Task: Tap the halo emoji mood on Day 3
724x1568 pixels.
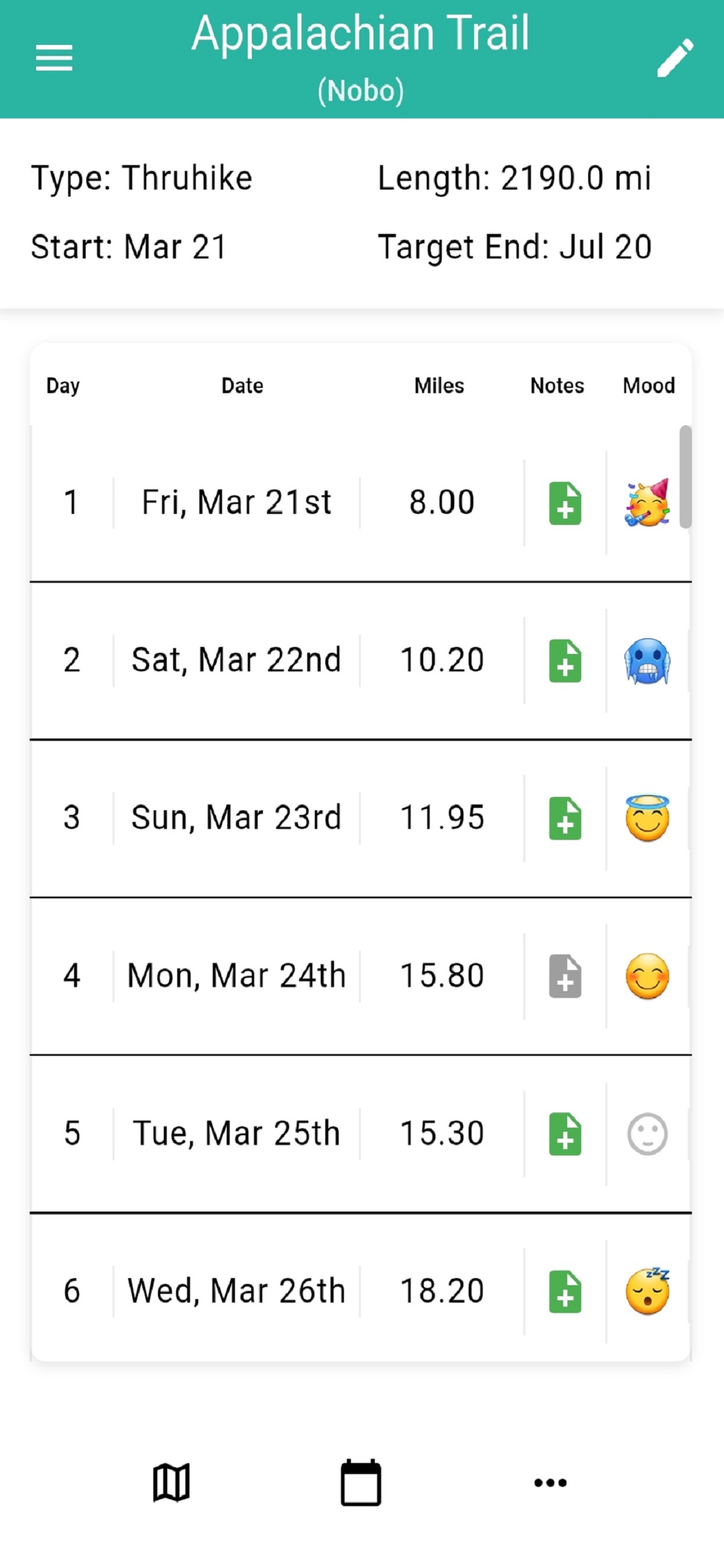Action: coord(646,817)
